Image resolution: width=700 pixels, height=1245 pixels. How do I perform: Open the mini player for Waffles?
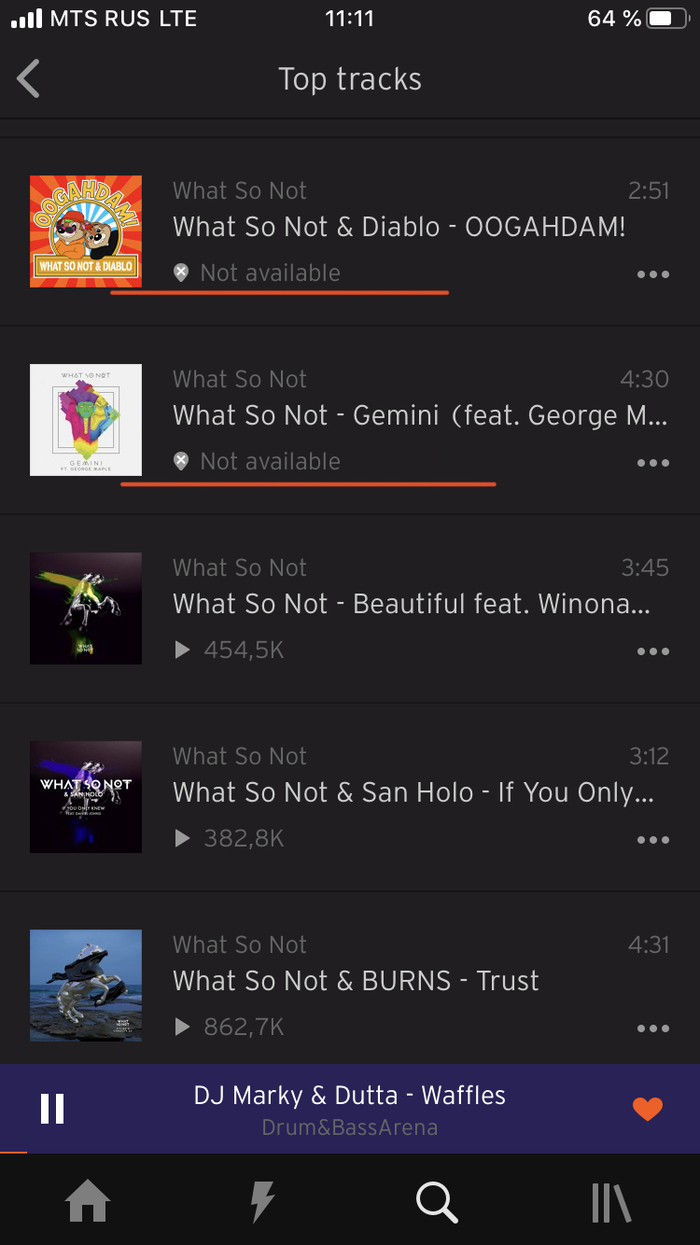pyautogui.click(x=350, y=1108)
